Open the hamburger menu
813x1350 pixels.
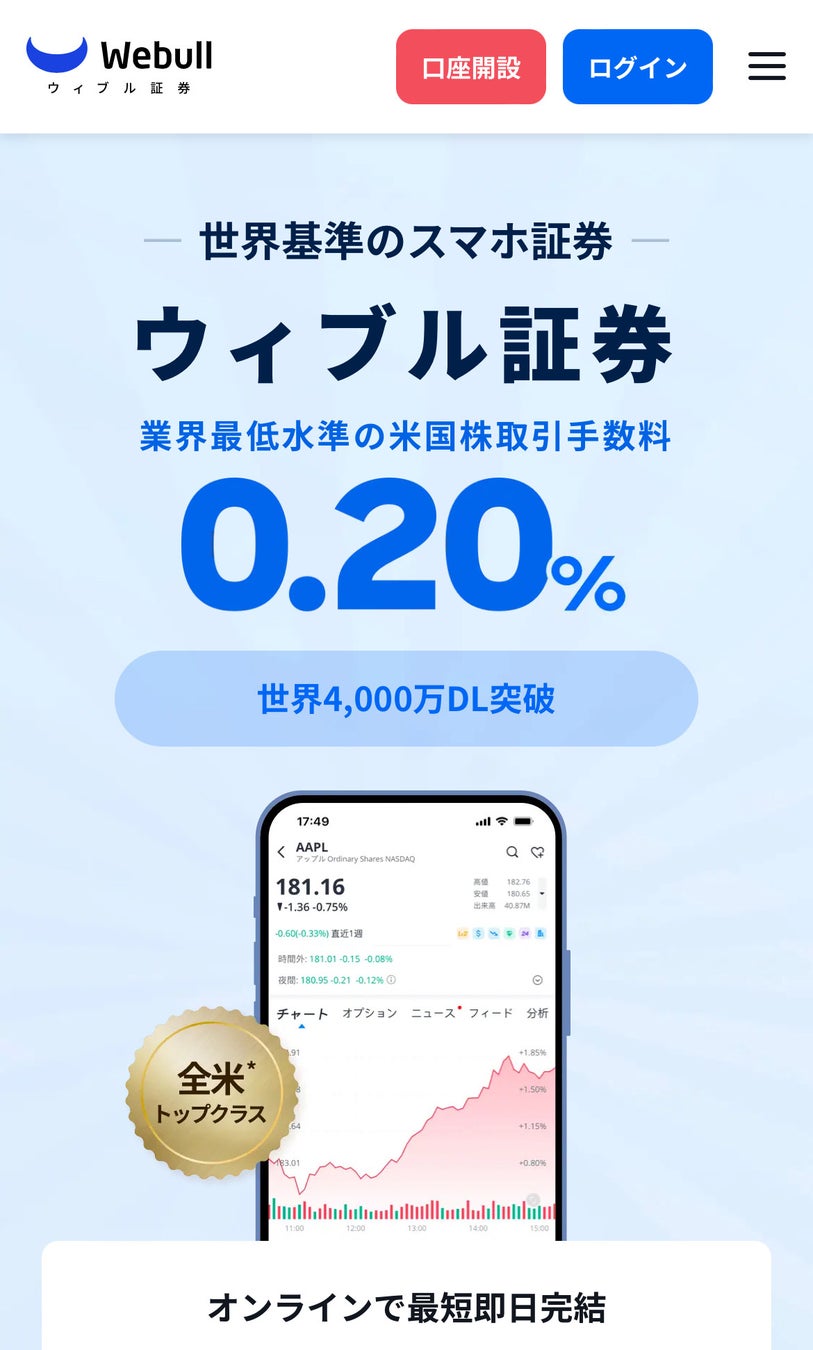tap(767, 66)
